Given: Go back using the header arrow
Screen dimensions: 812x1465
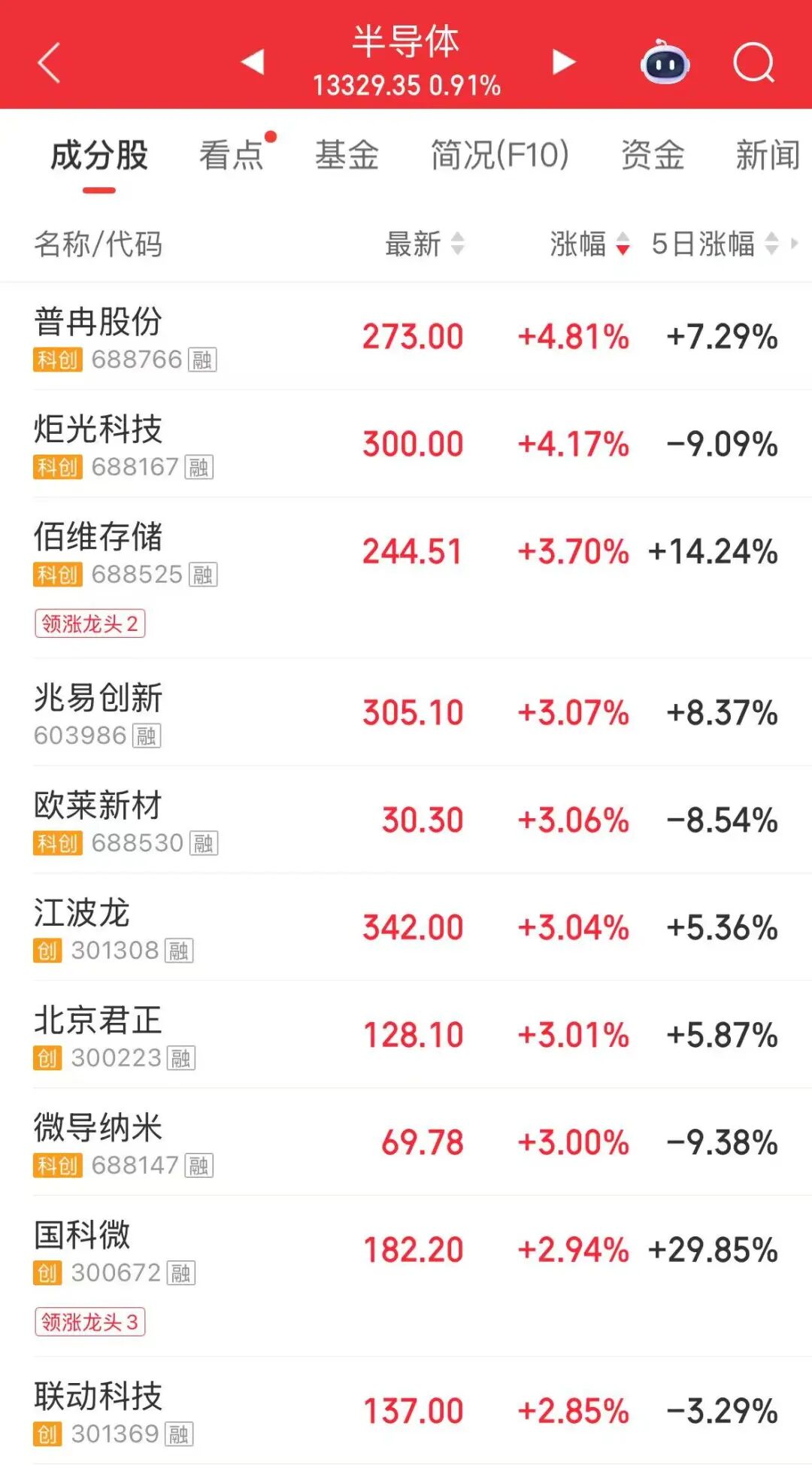Looking at the screenshot, I should pyautogui.click(x=50, y=62).
